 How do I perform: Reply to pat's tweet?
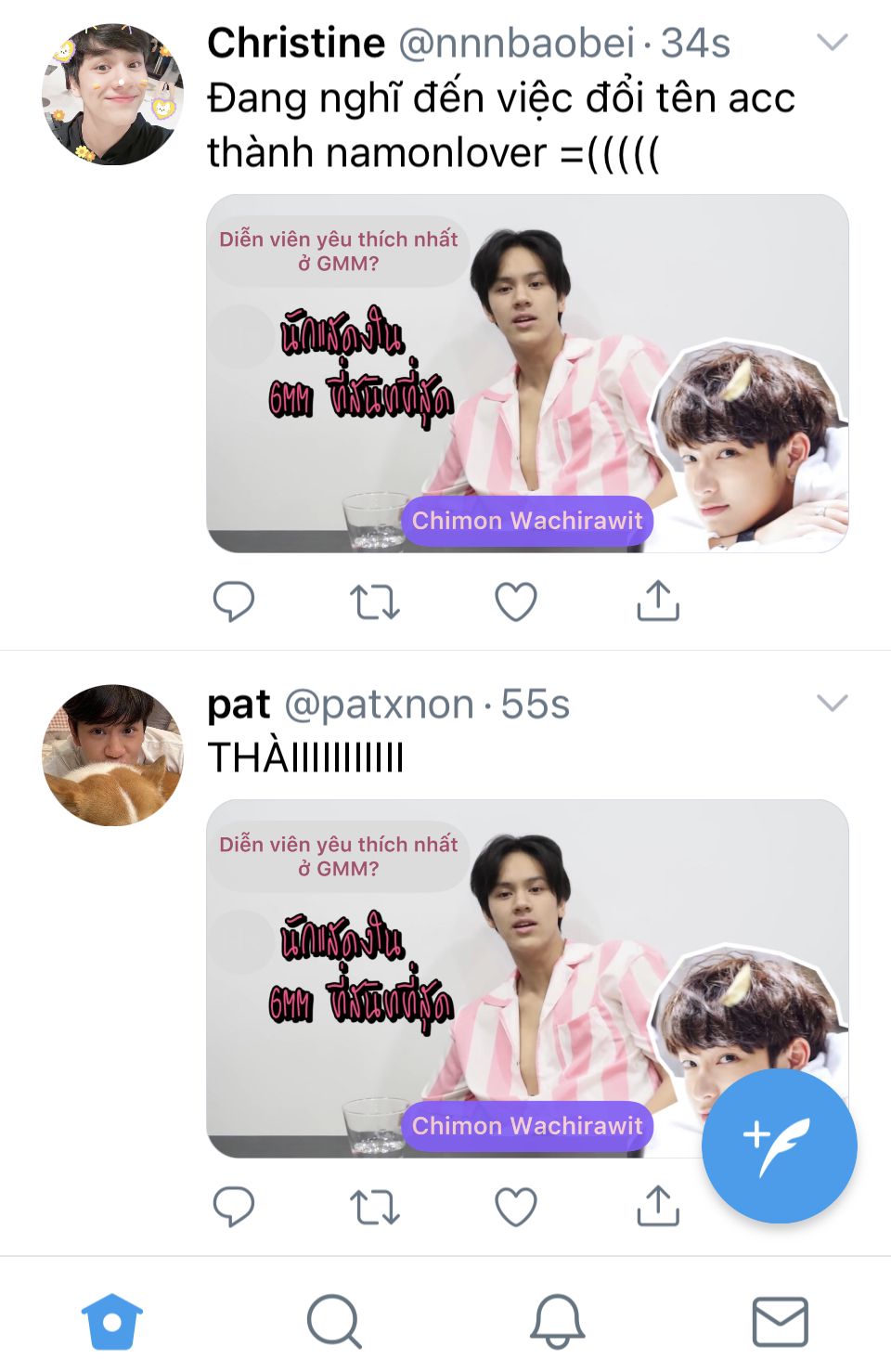(x=233, y=1207)
